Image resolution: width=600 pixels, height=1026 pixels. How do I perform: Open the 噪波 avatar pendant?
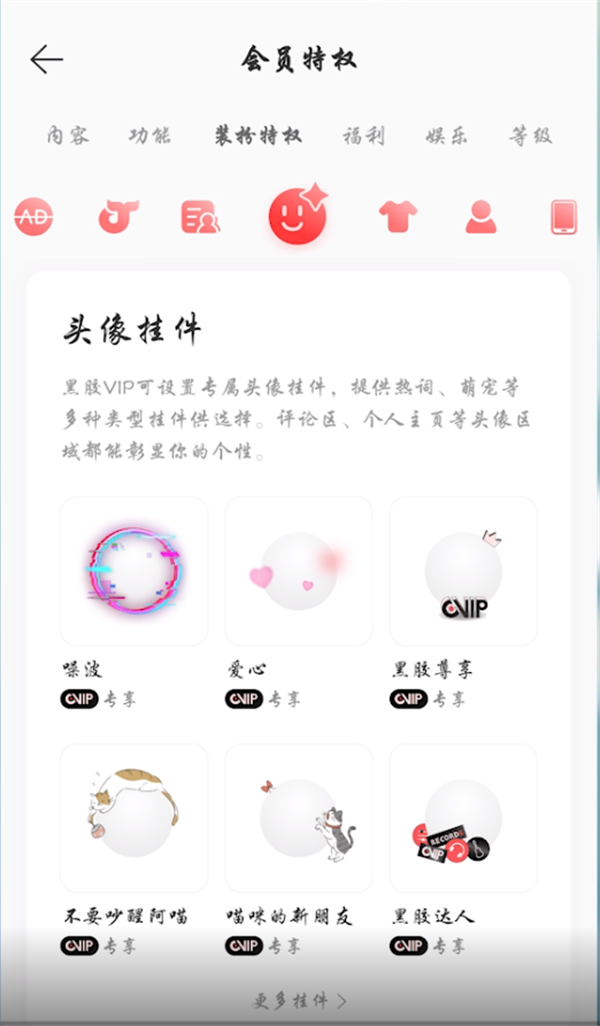coord(134,571)
